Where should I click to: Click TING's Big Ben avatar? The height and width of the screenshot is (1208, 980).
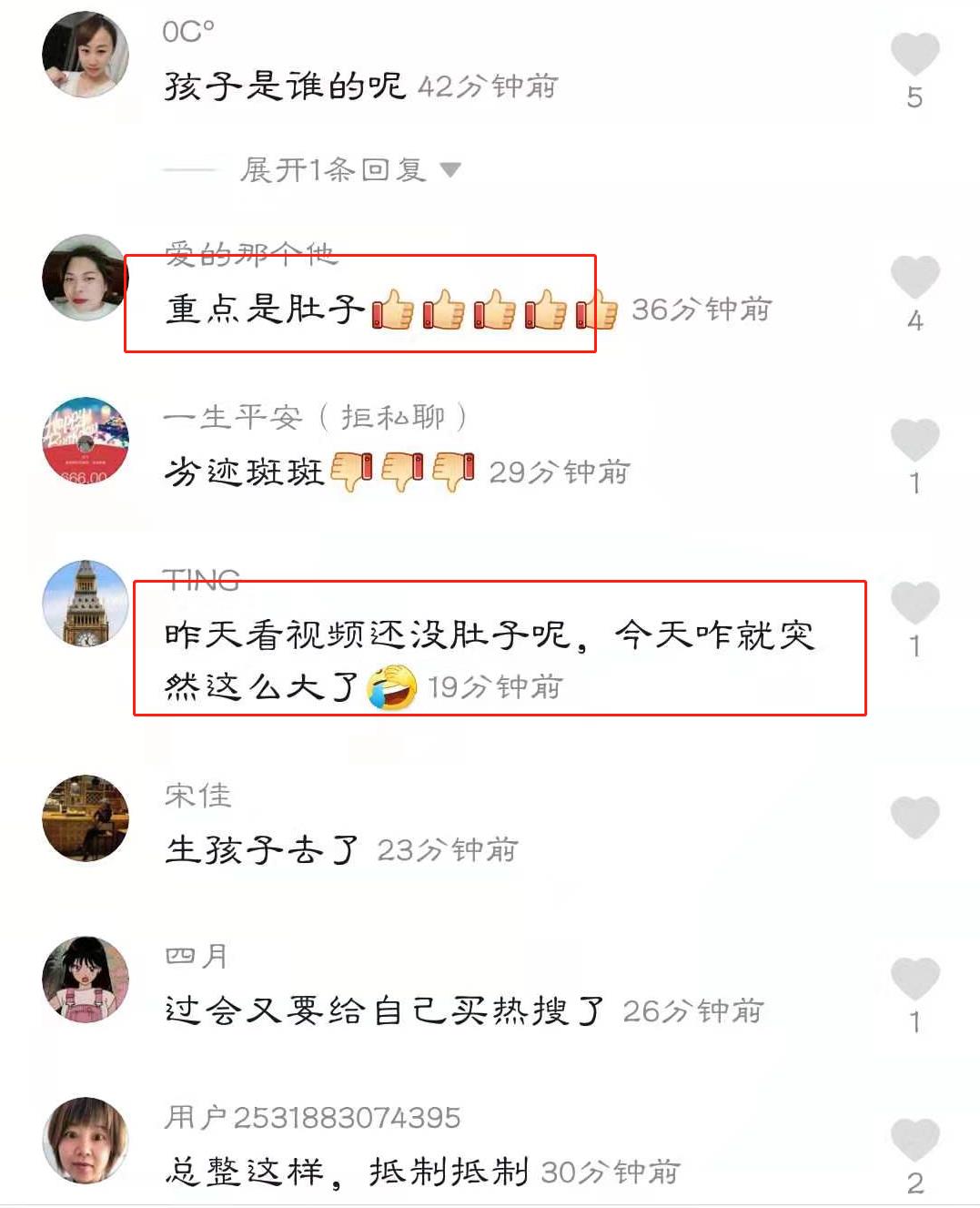tap(86, 604)
